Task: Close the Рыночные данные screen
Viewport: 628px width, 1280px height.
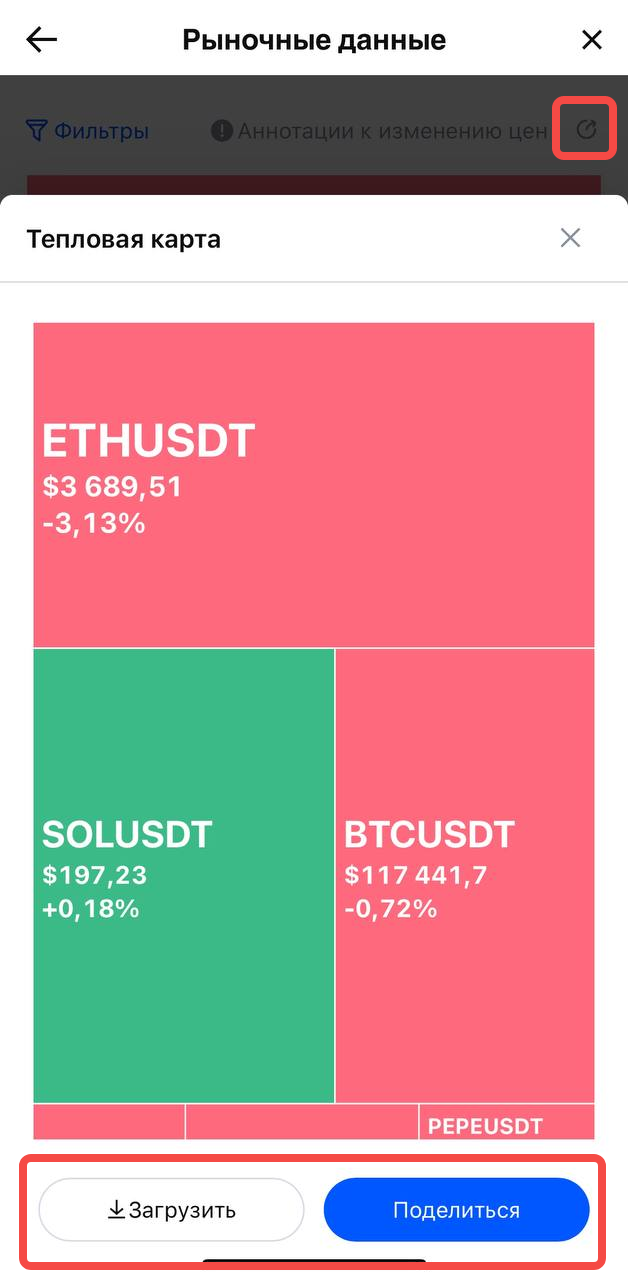Action: click(x=592, y=40)
